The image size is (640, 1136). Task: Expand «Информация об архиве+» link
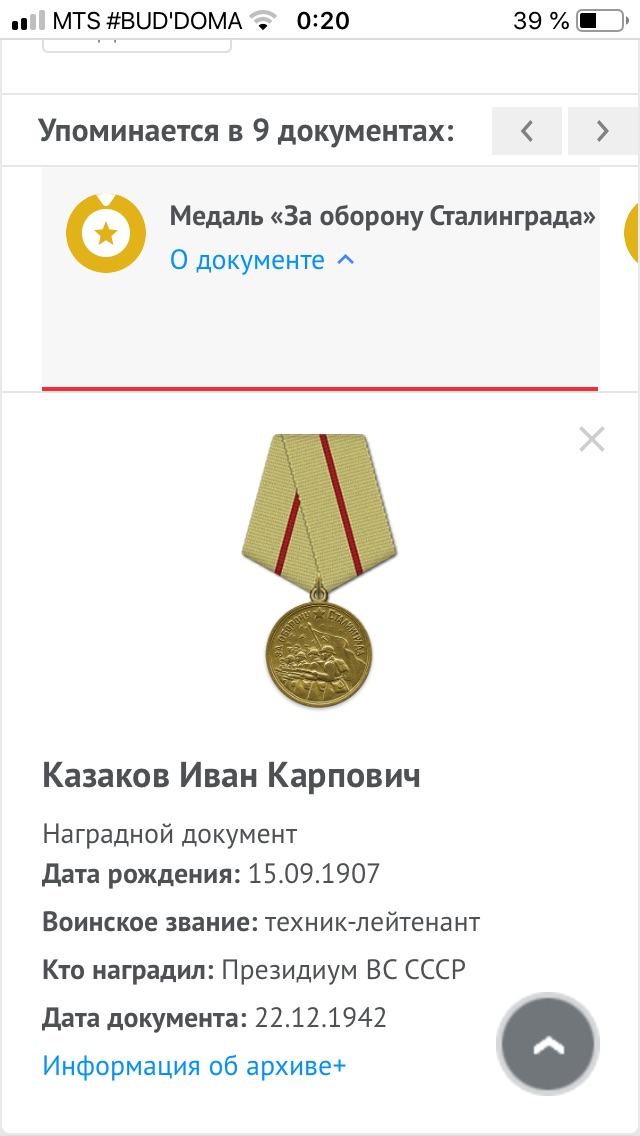coord(194,1066)
